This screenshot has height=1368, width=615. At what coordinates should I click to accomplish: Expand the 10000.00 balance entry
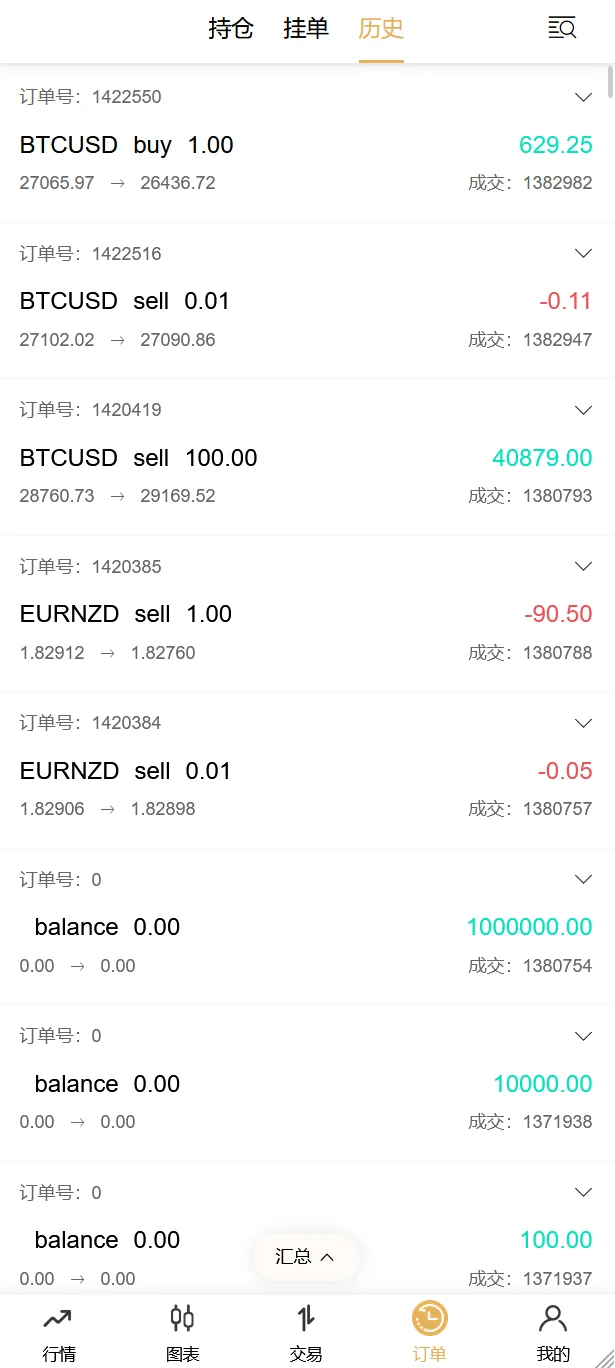click(x=584, y=1036)
